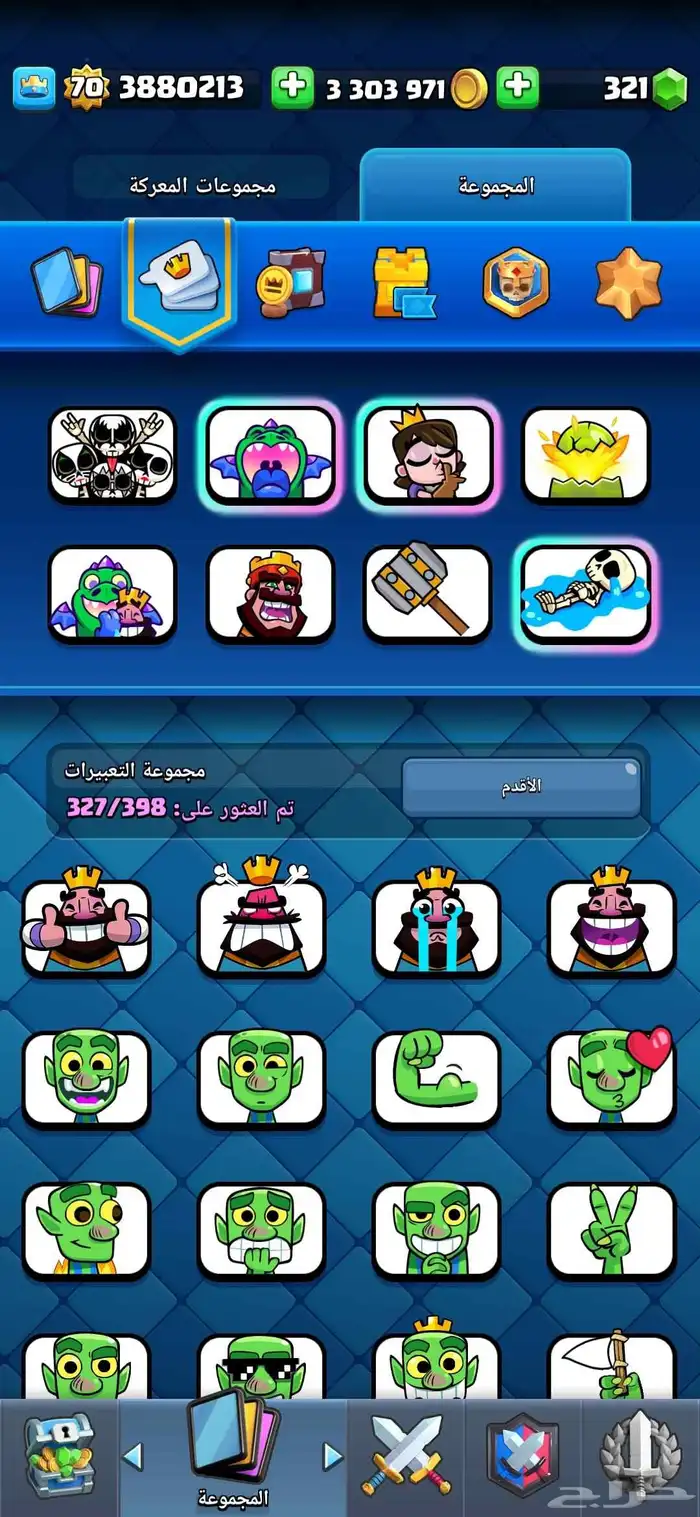The image size is (700, 1517).
Task: Select the المجموعة top tab
Action: pos(495,186)
